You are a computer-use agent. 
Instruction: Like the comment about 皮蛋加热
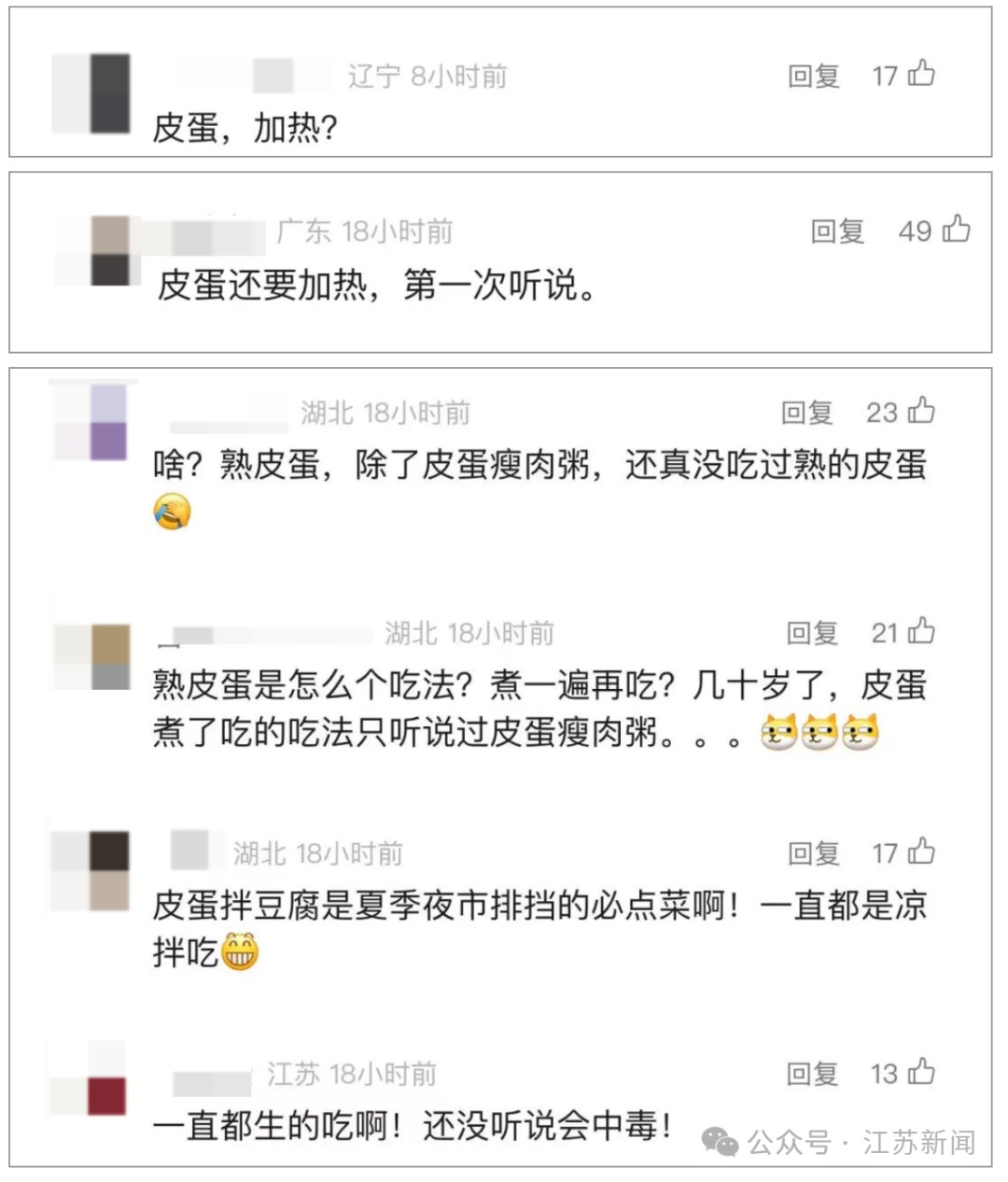(x=924, y=75)
